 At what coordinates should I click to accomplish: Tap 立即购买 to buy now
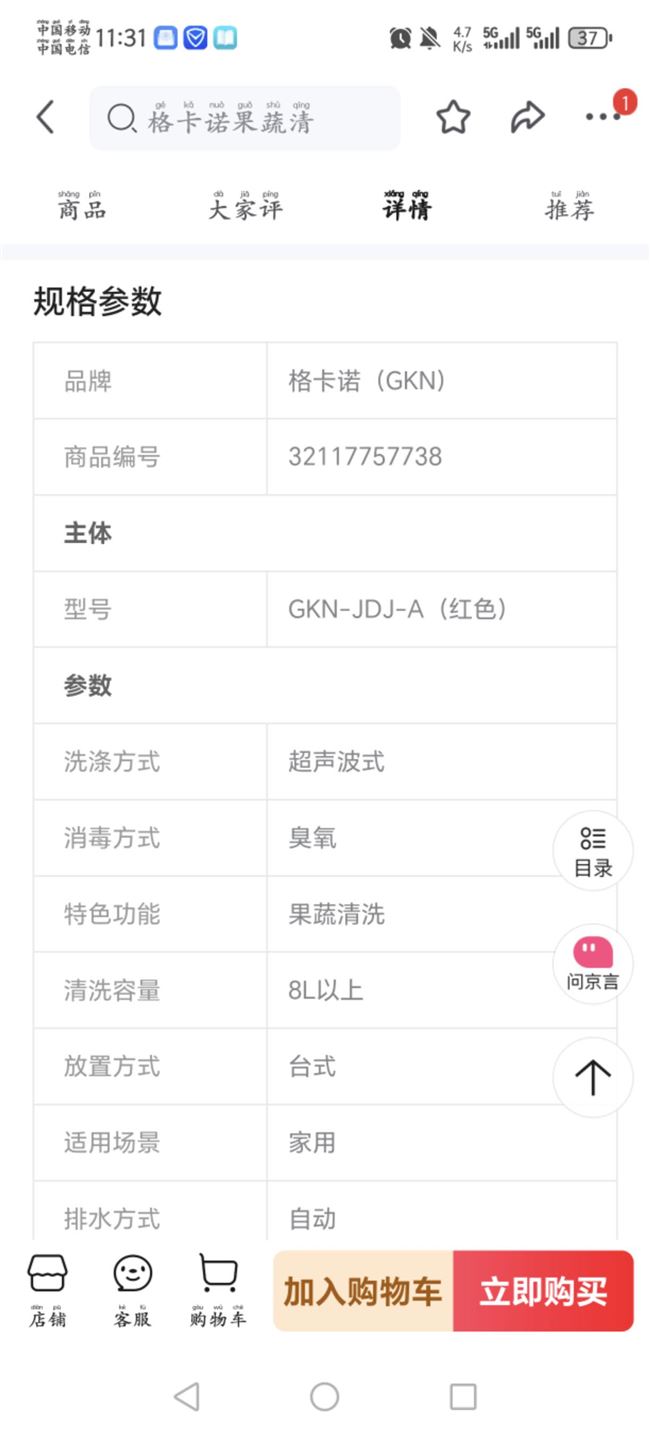pyautogui.click(x=543, y=1291)
